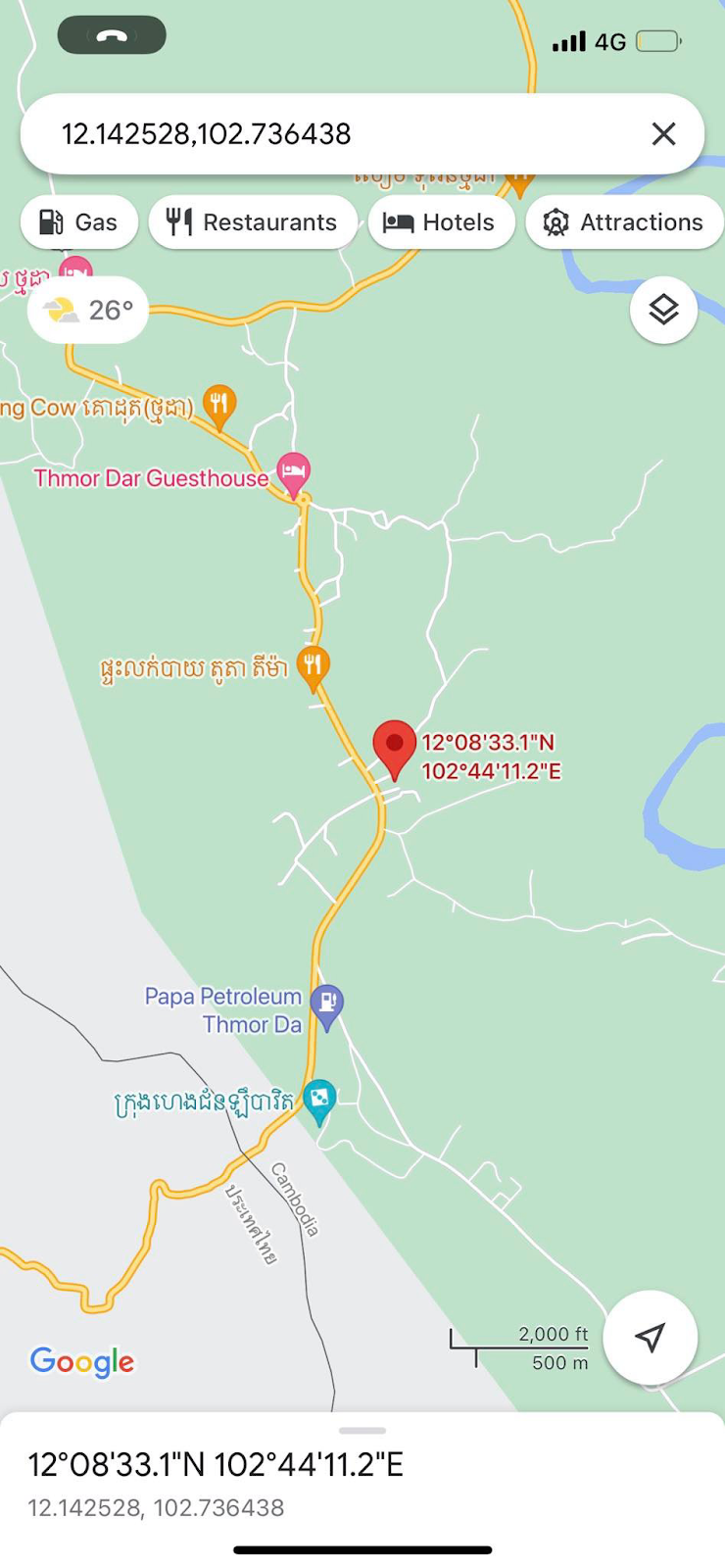Viewport: 725px width, 1568px height.
Task: Show Hotels on the map
Action: tap(440, 222)
